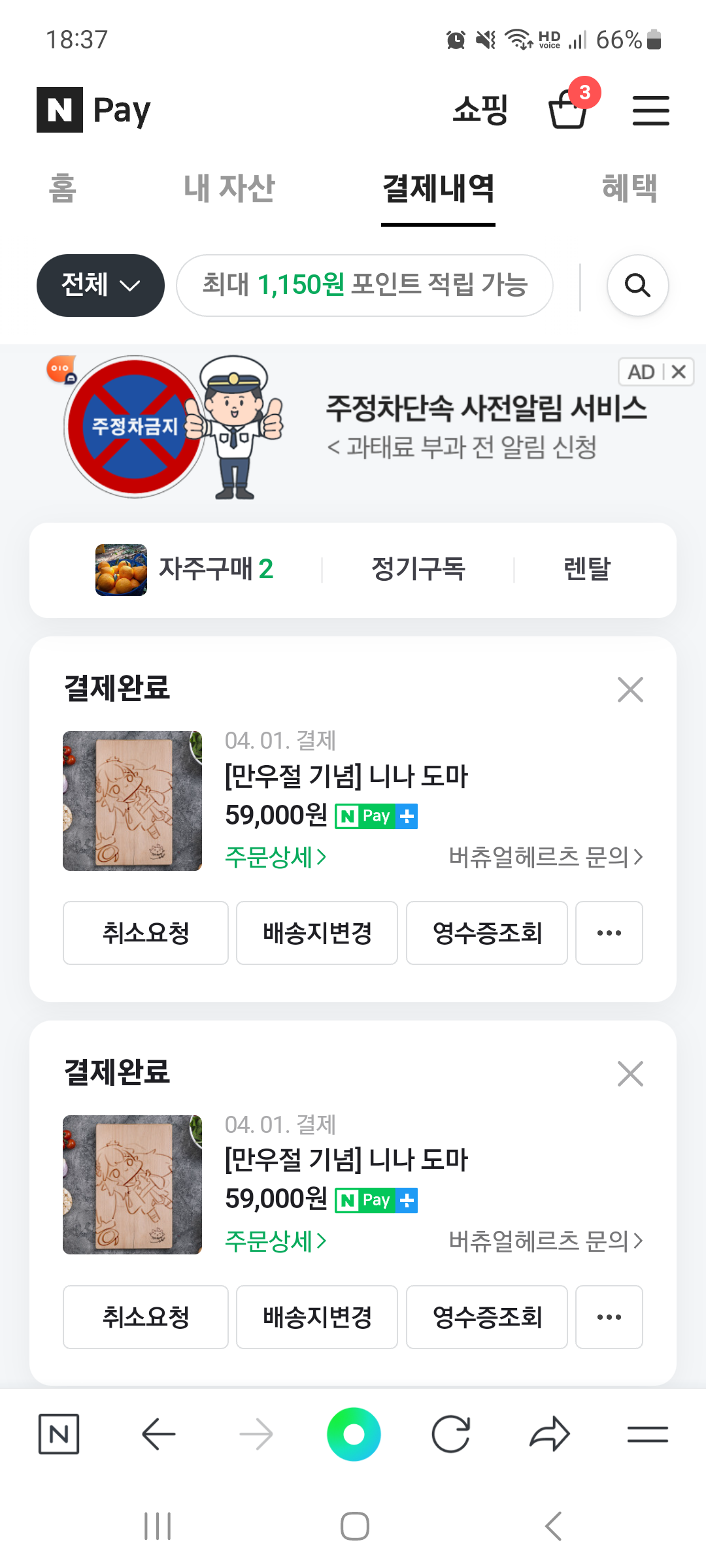Share this page from the browser toolbar
Screen dimensions: 706x1568
(549, 1434)
